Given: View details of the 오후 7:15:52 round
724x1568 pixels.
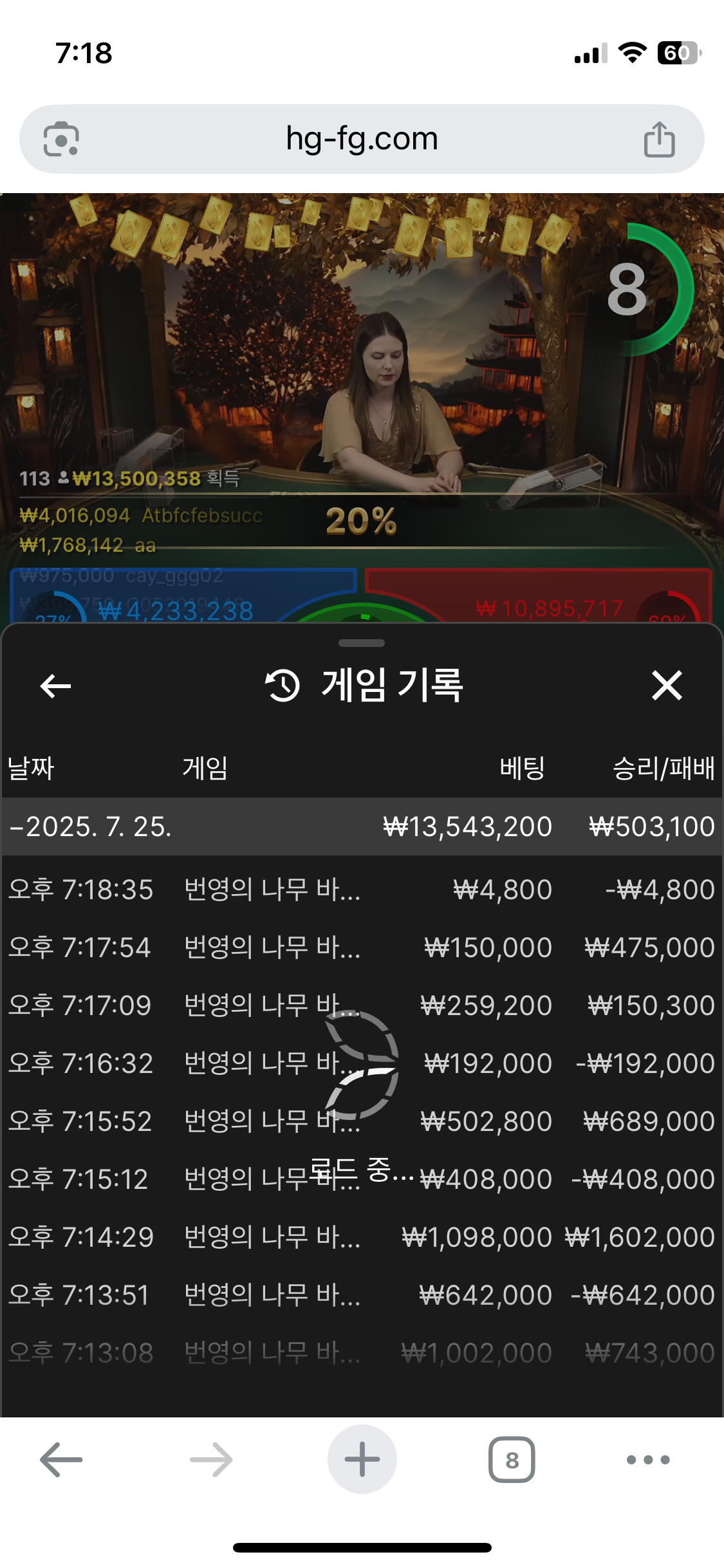Looking at the screenshot, I should [362, 1121].
